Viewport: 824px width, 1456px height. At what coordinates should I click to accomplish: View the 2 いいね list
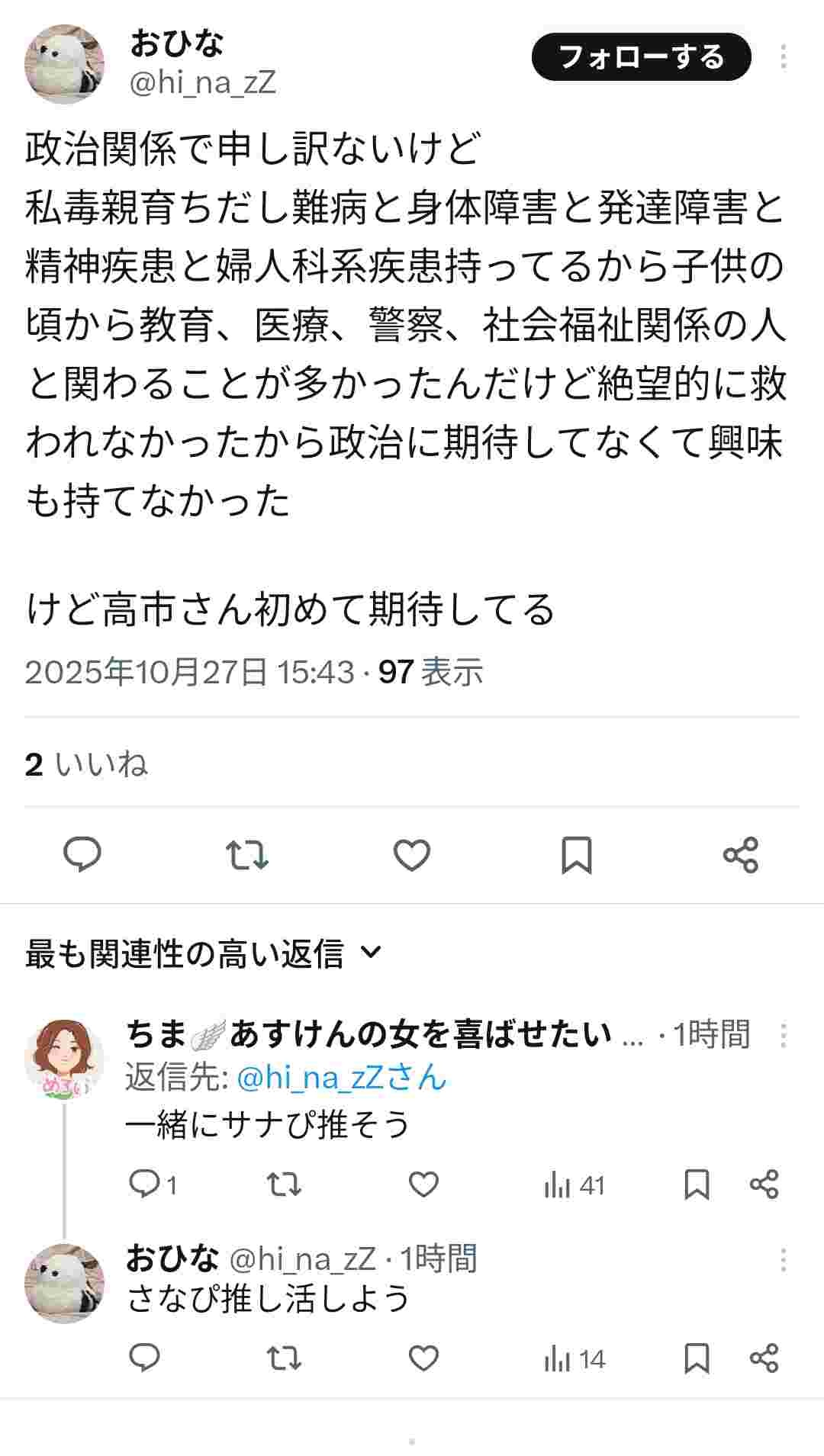(86, 764)
